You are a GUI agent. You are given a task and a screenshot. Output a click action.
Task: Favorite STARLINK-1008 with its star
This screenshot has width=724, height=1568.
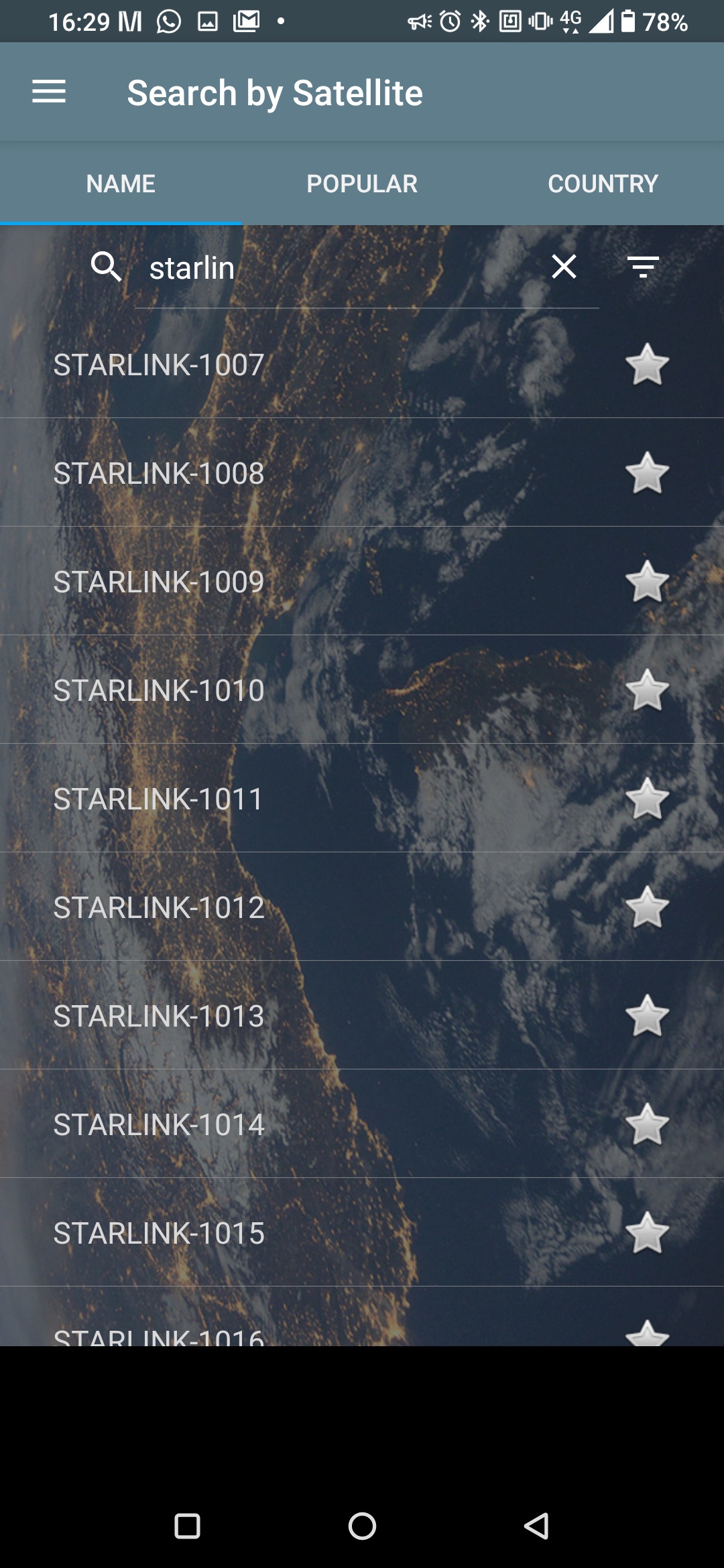(647, 473)
